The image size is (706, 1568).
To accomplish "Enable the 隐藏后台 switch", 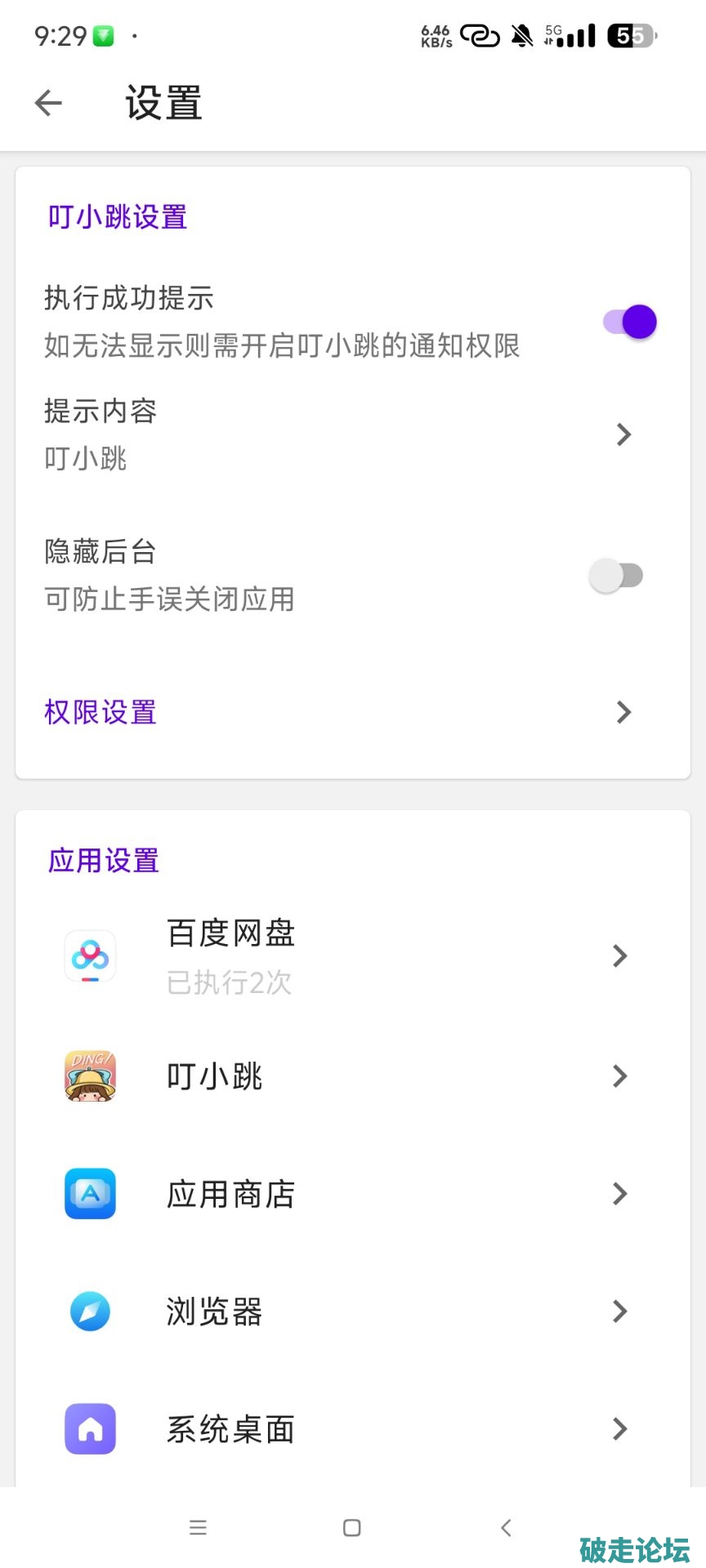I will click(616, 576).
